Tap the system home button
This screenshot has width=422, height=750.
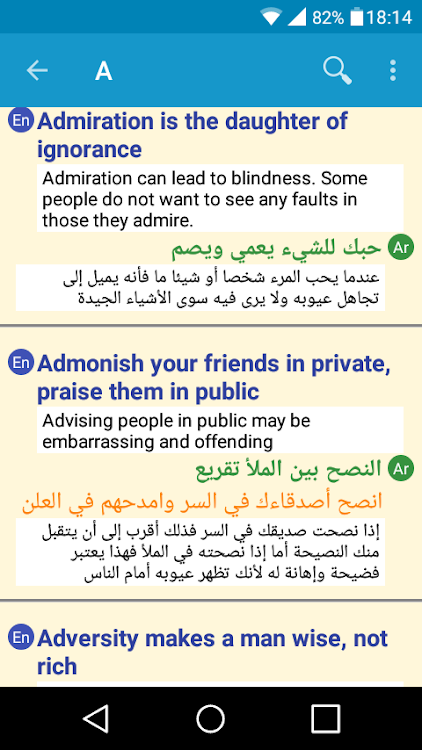click(211, 718)
